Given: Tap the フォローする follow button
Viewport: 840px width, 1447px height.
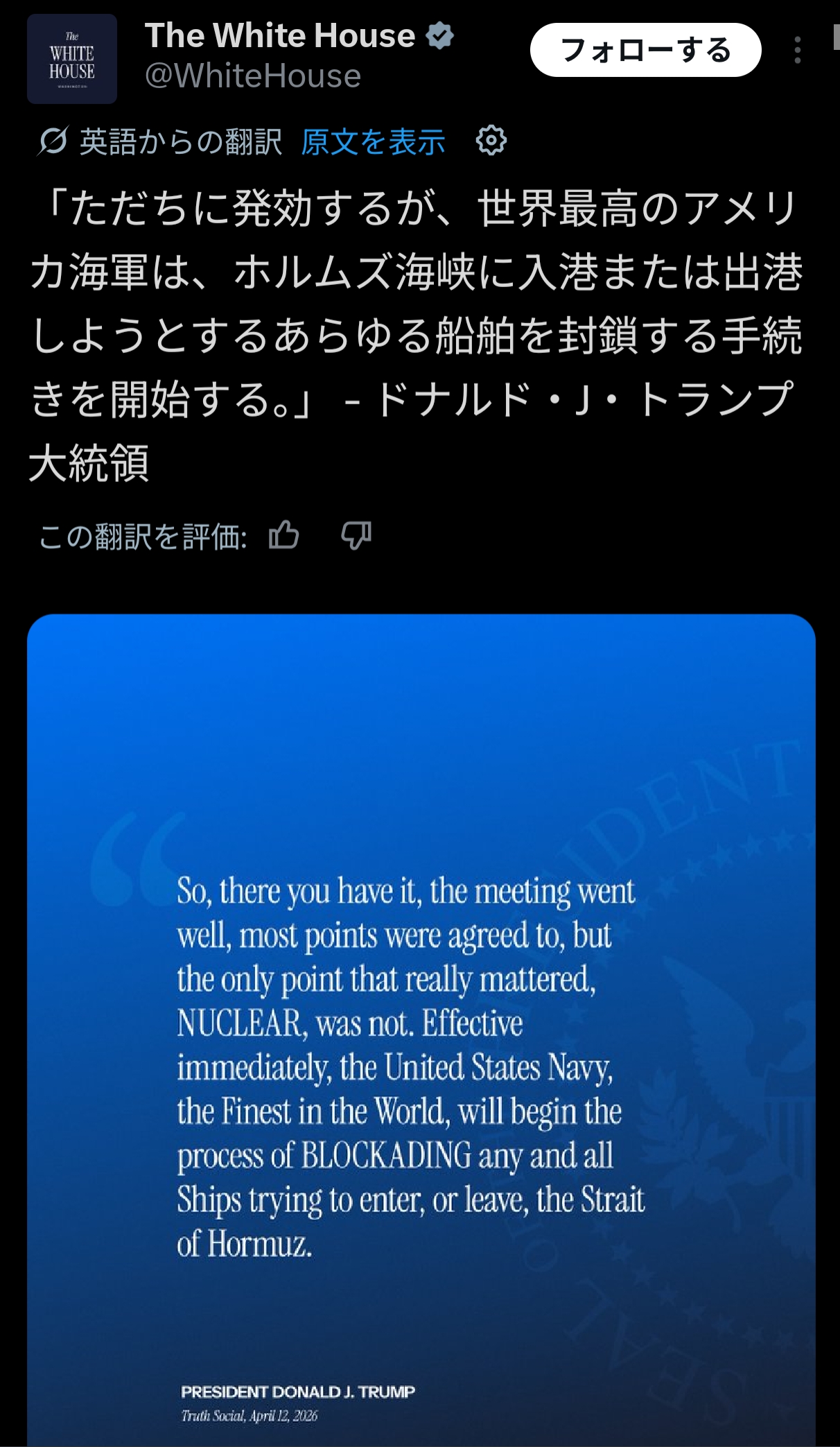Looking at the screenshot, I should [x=645, y=50].
